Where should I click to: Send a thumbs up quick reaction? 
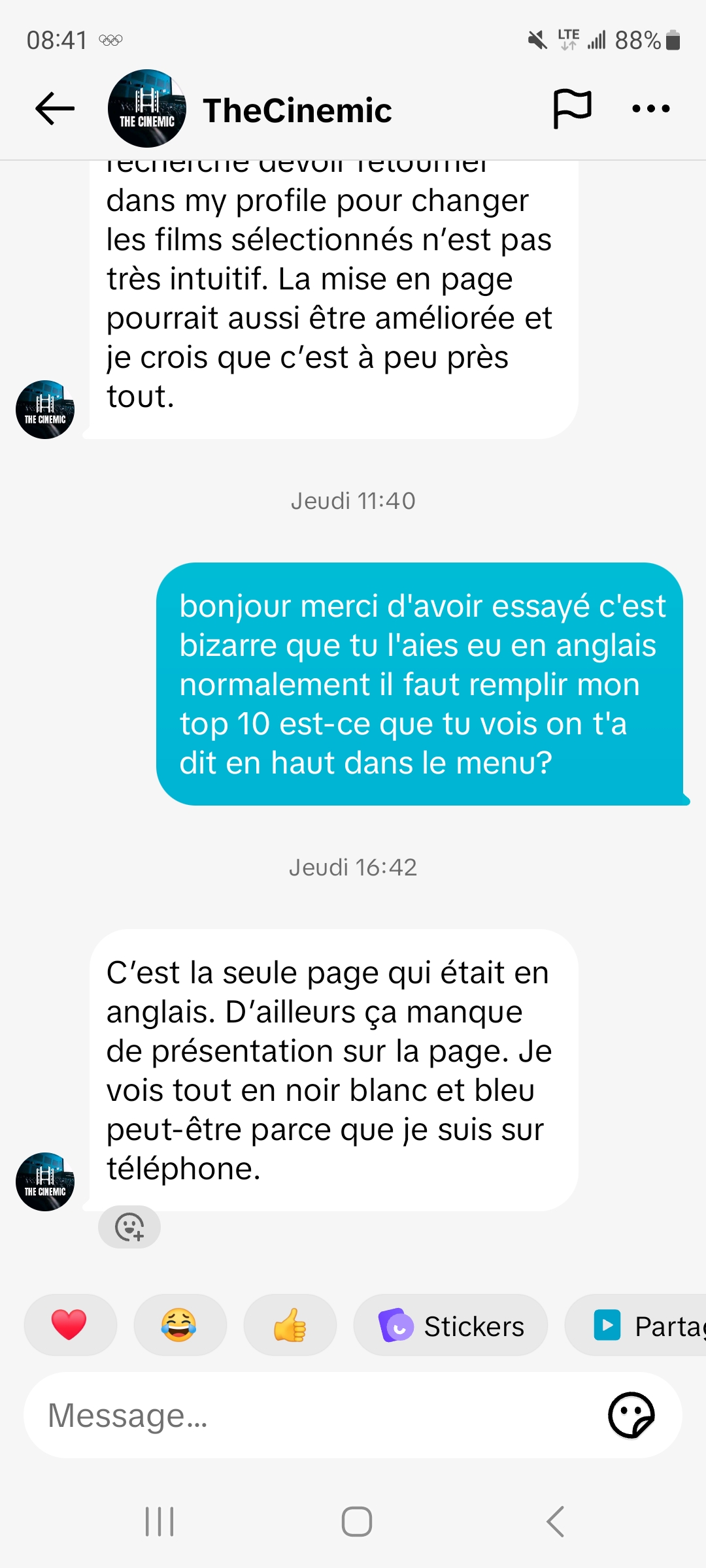(x=290, y=1325)
